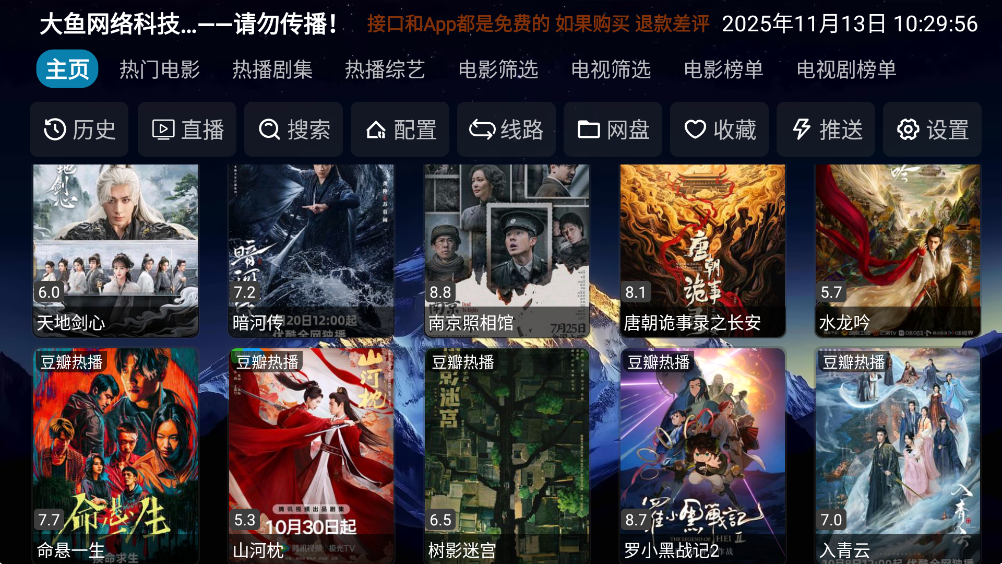Screen dimensions: 1002x564
Task: Open the 电影筛选 tab
Action: point(498,69)
